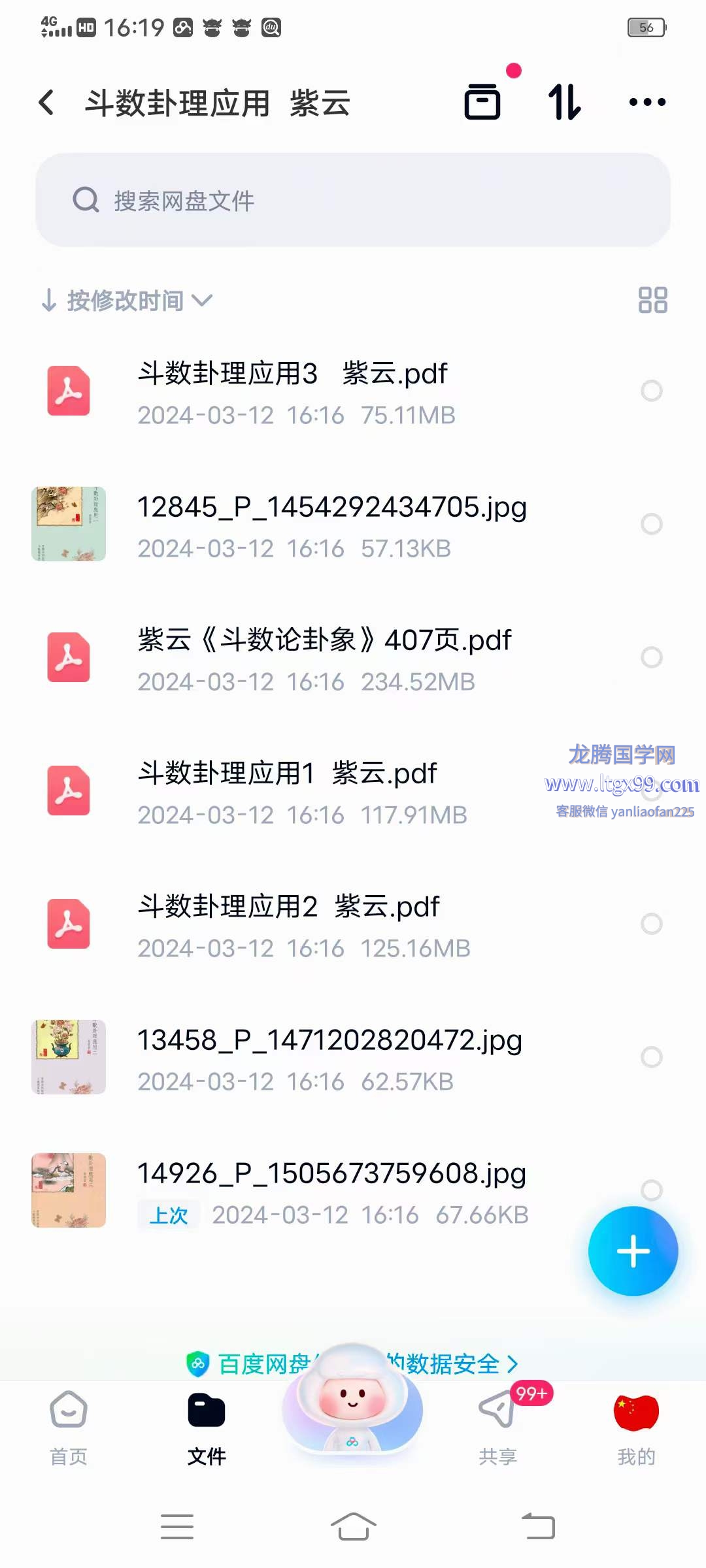Screen dimensions: 706x1568
Task: Open image 13458_P_1471202820472.jpg
Action: coord(329,1041)
